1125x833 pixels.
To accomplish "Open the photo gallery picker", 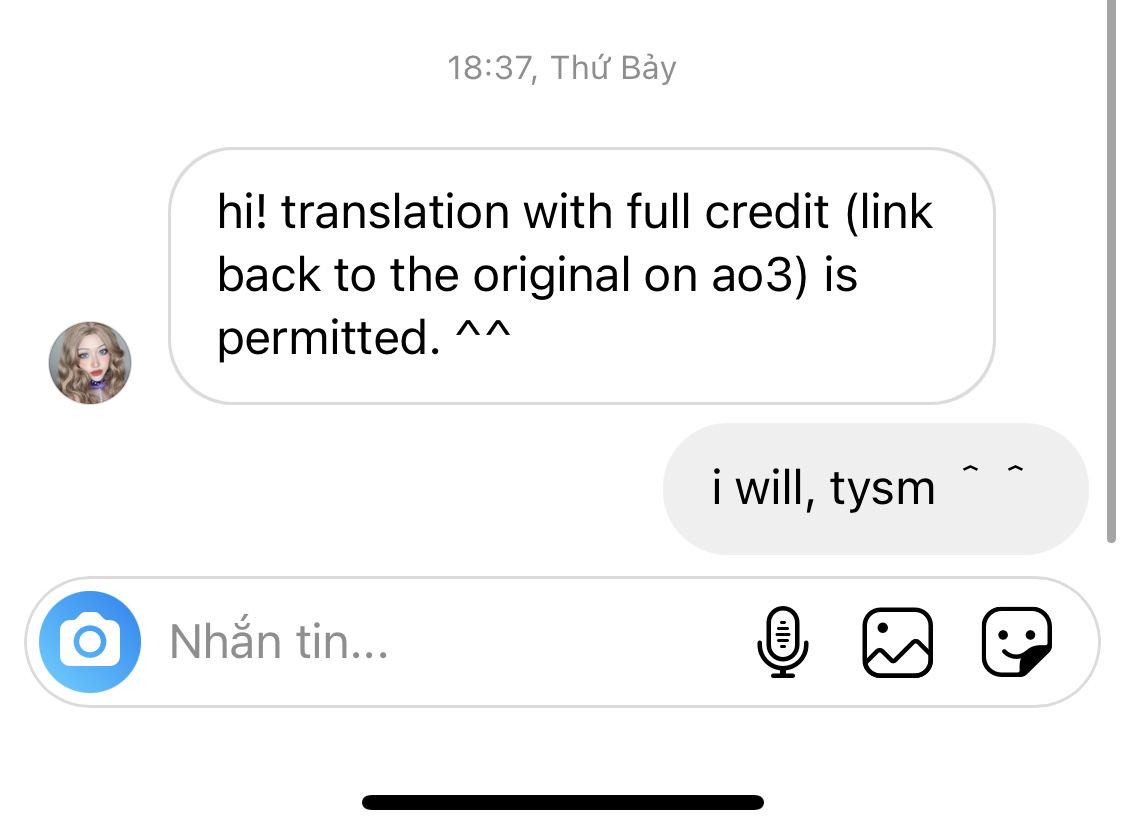I will click(x=897, y=642).
